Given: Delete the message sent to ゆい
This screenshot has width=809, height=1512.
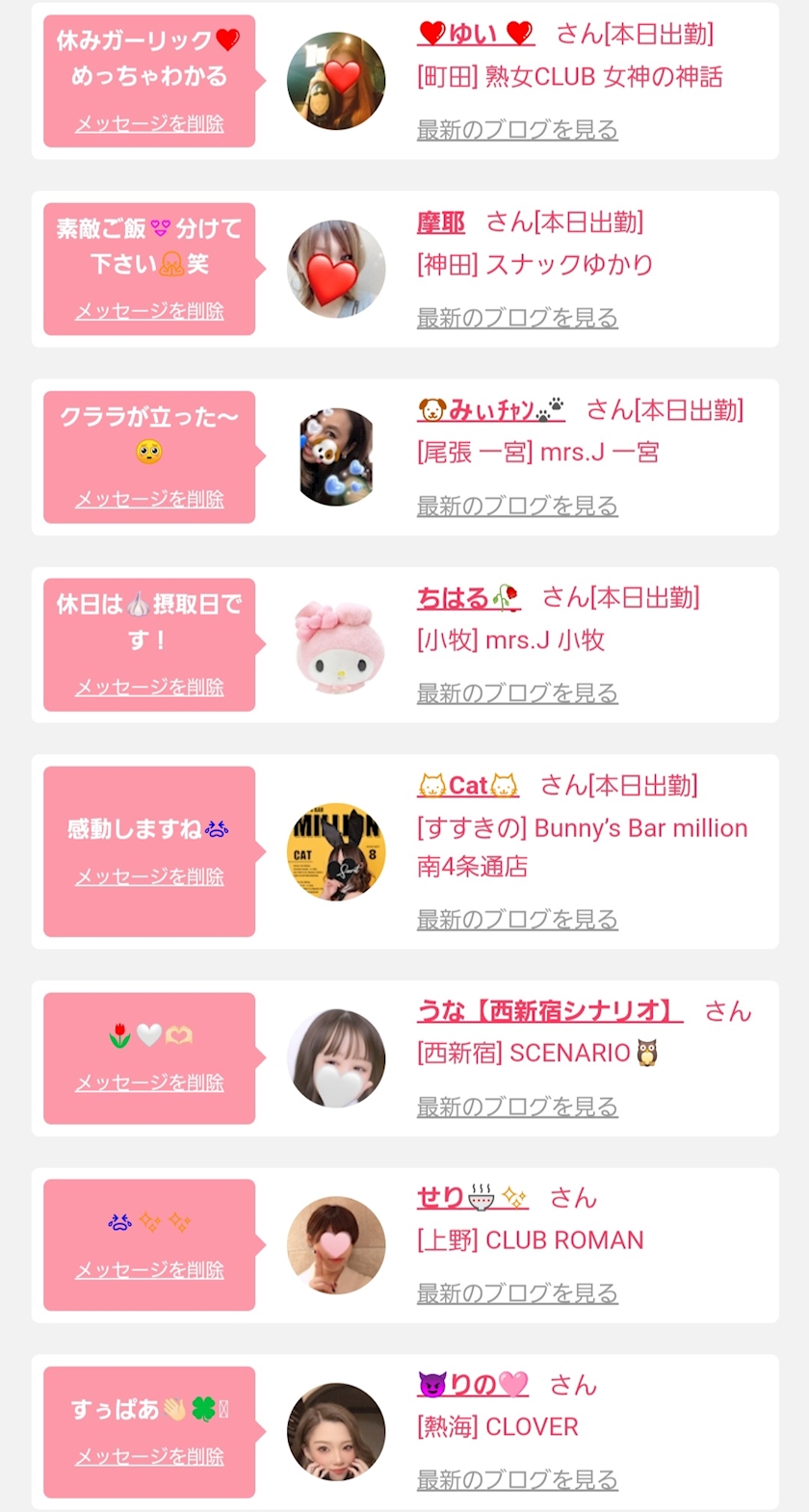Looking at the screenshot, I should [x=149, y=124].
